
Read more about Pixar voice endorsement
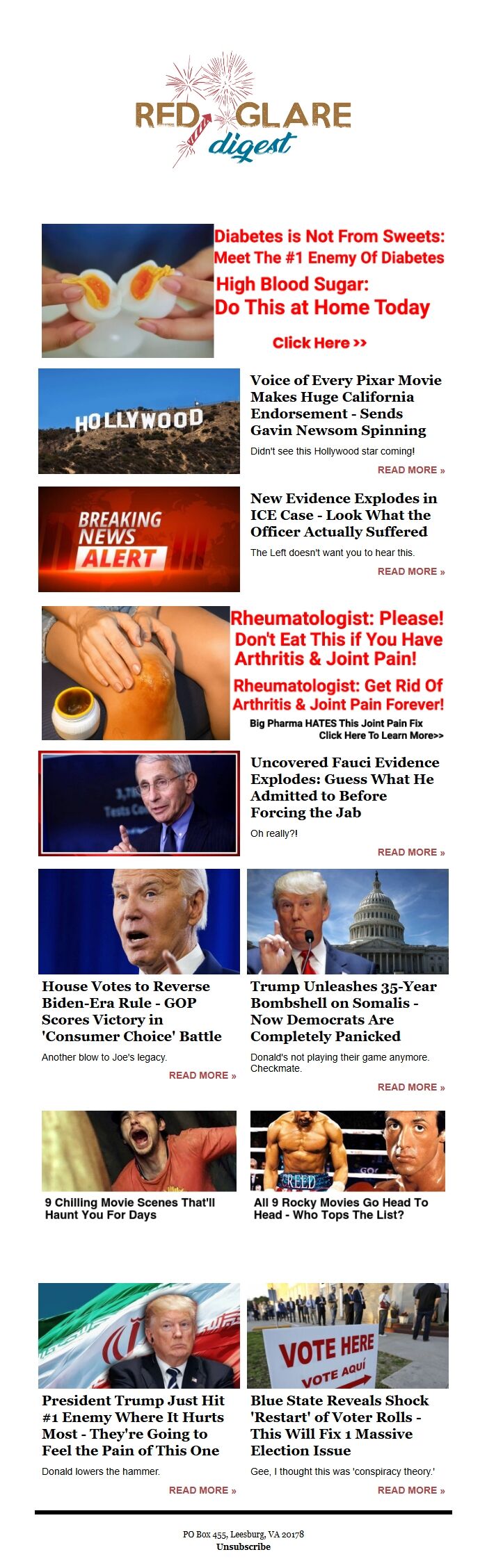[410, 470]
